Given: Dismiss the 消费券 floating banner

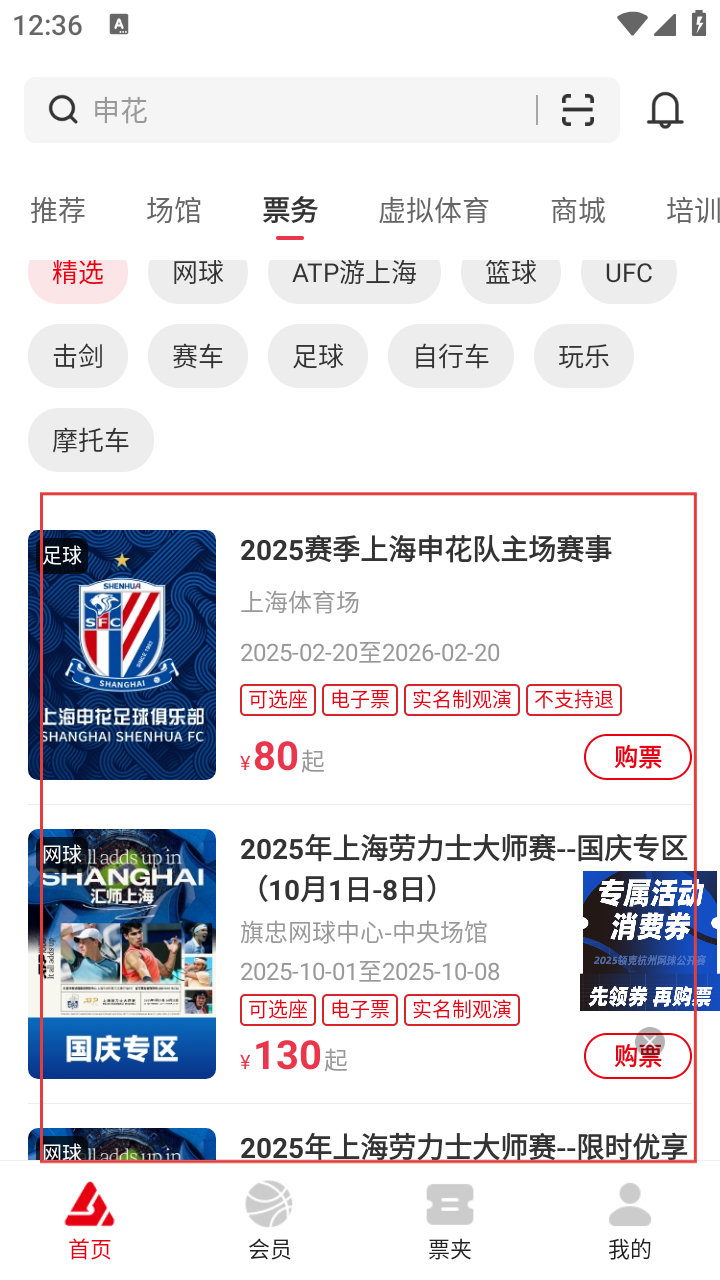Looking at the screenshot, I should [650, 1043].
